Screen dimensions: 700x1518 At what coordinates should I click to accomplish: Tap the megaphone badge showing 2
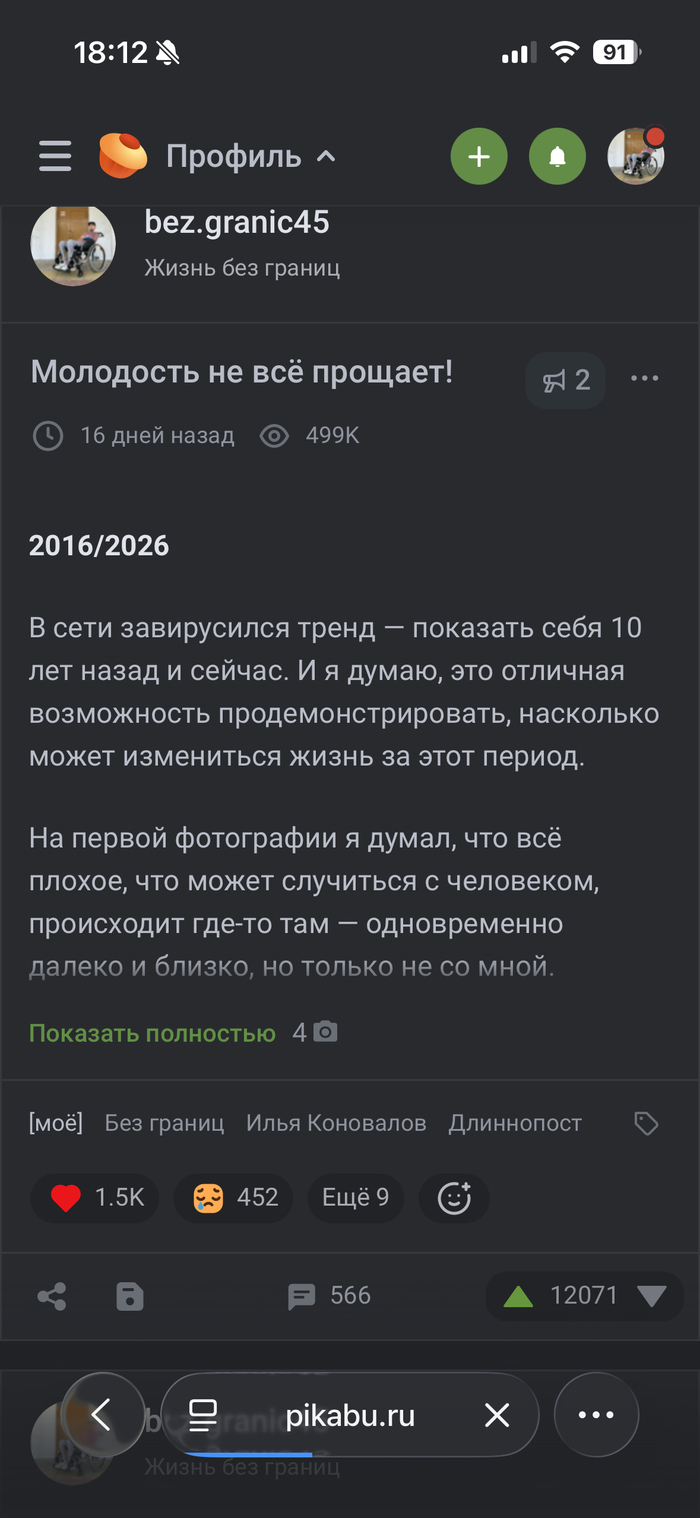tap(566, 380)
